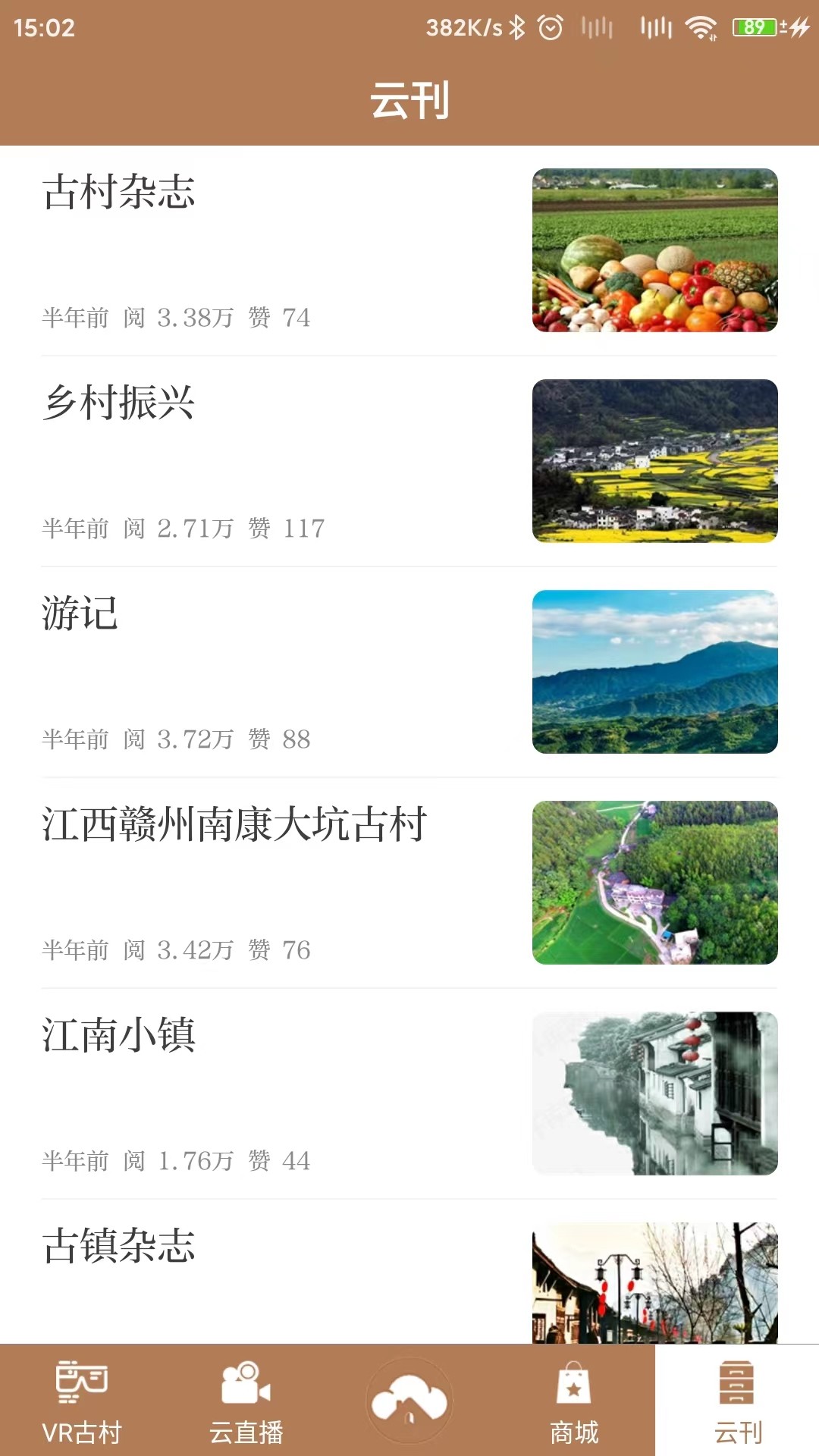
Task: View the rapeseed field thumbnail of 乡村振兴
Action: click(x=654, y=459)
